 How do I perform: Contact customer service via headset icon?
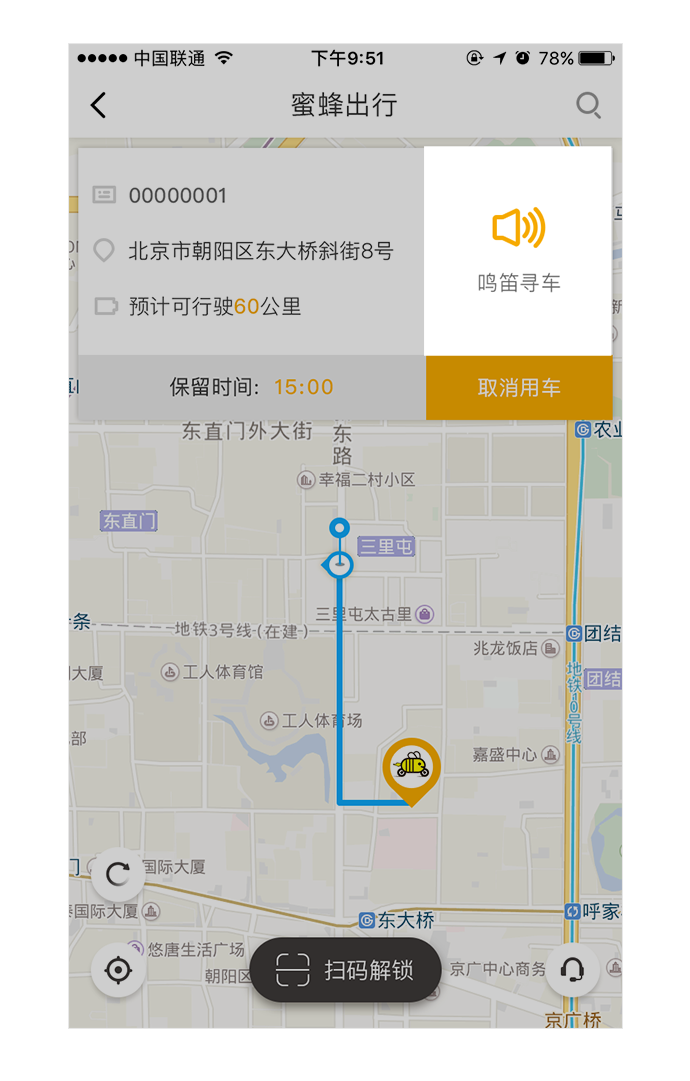coord(572,970)
